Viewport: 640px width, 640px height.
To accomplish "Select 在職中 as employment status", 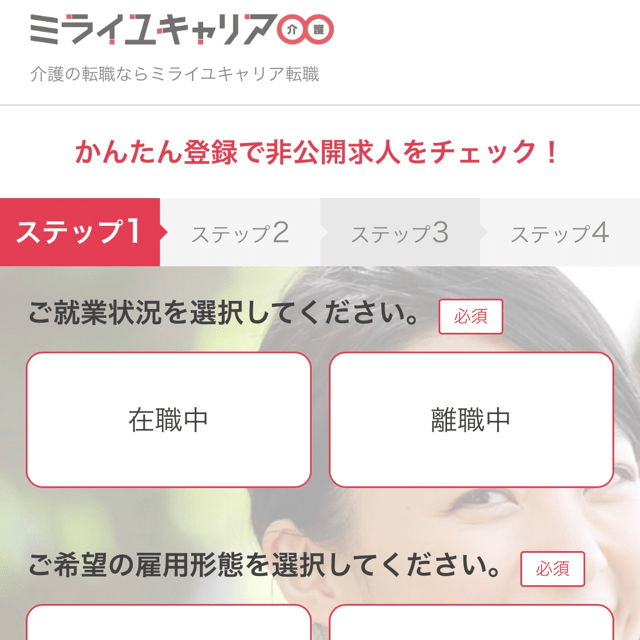I will click(168, 419).
